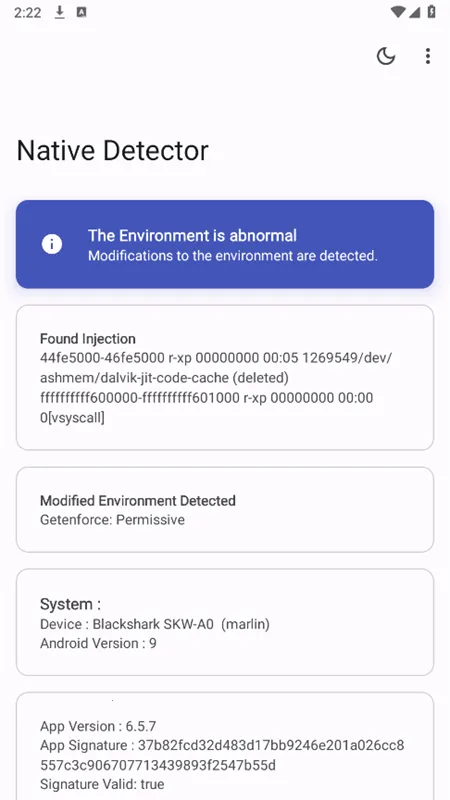
Task: Open the three-dot overflow menu
Action: coord(428,56)
